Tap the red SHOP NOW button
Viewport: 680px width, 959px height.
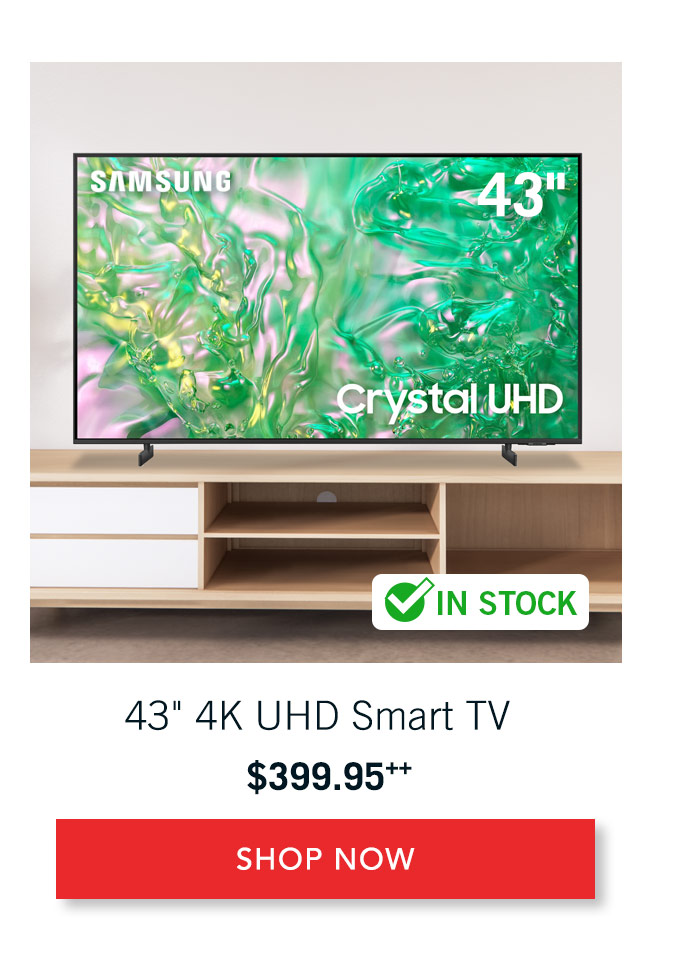tap(325, 858)
